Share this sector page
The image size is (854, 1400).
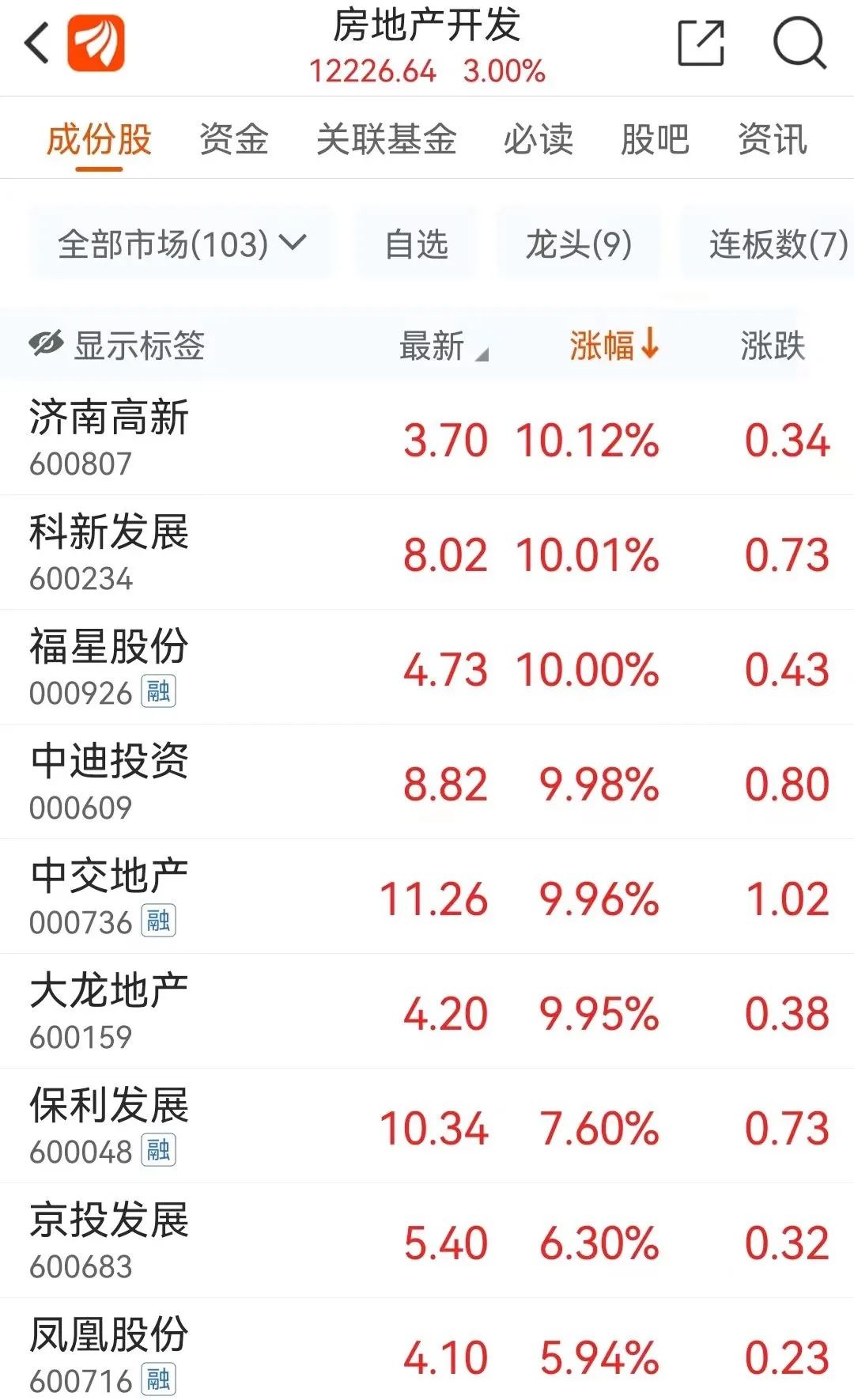[x=701, y=44]
